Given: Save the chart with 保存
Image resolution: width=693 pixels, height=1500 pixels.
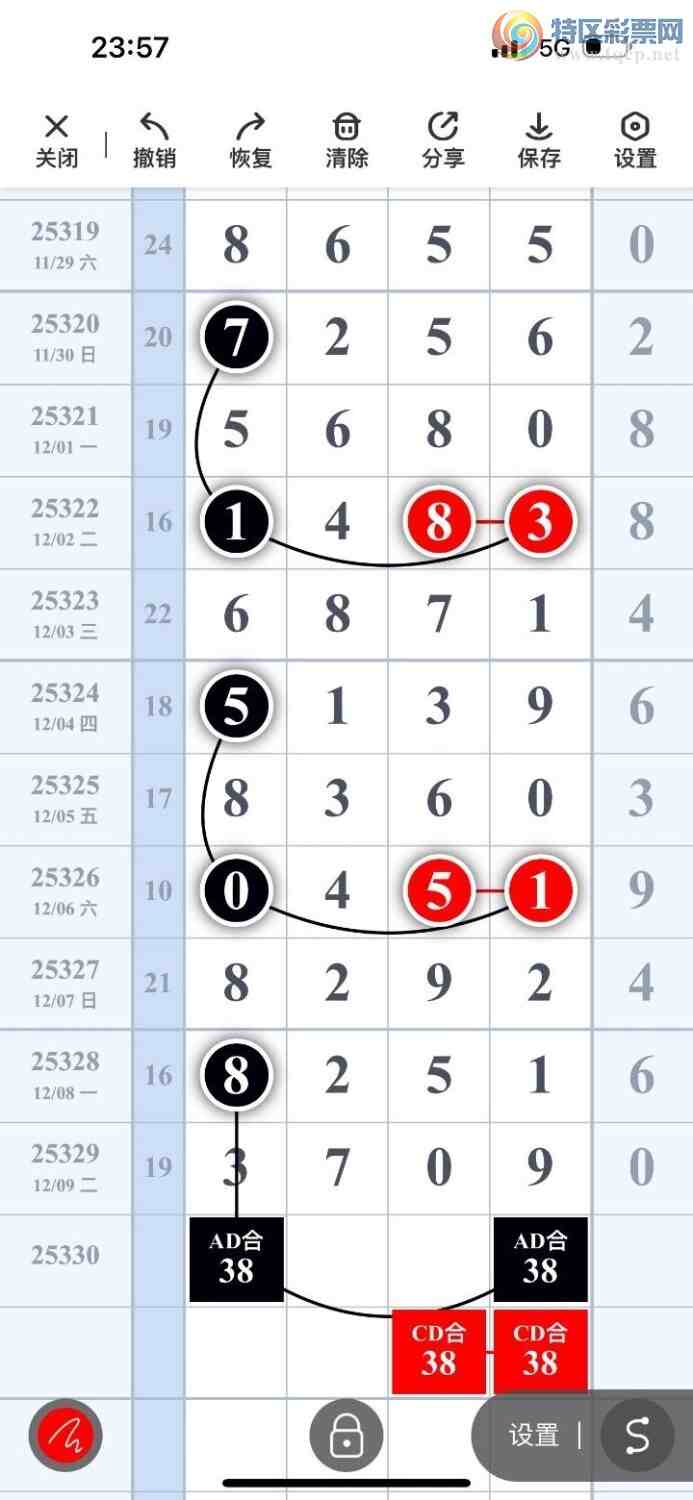Looking at the screenshot, I should pos(539,140).
